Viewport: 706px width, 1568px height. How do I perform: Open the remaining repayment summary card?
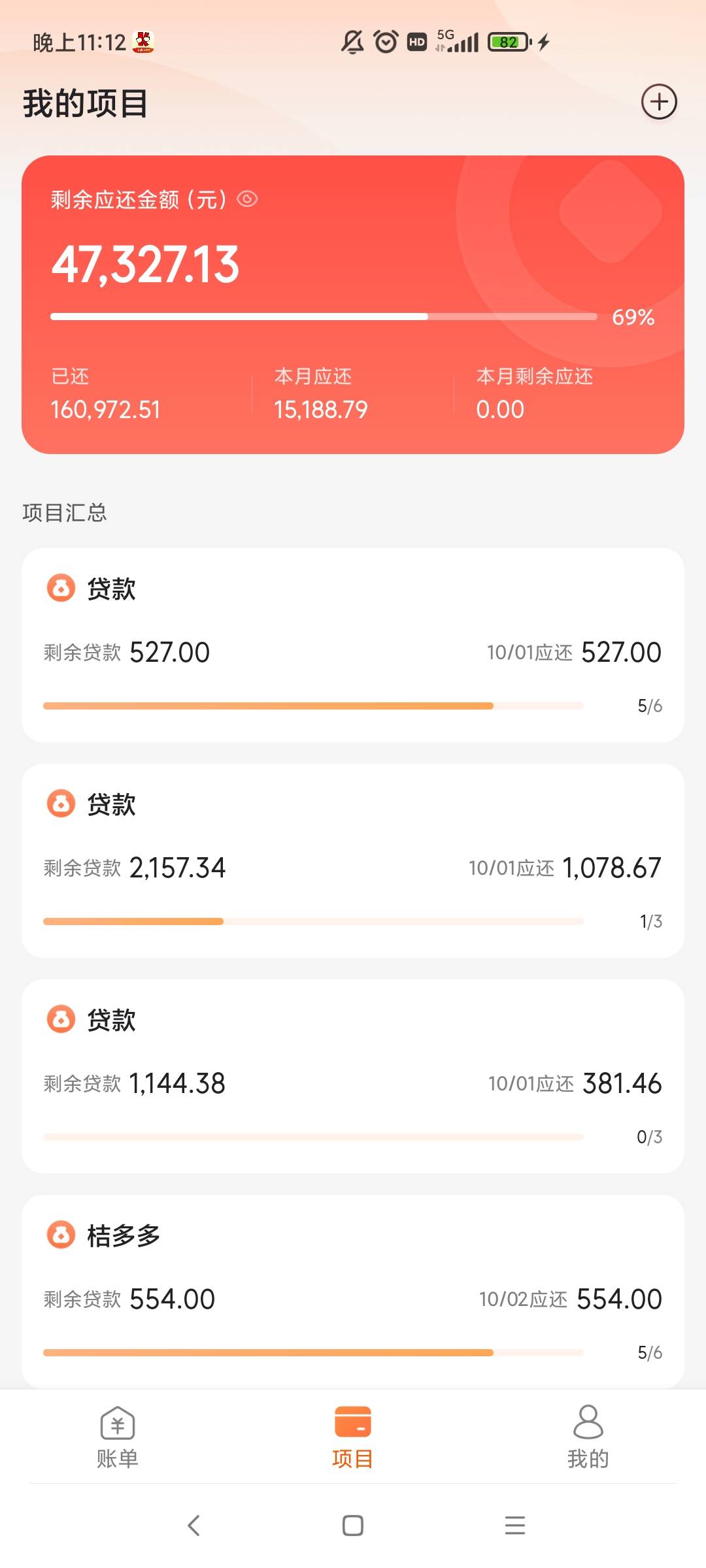(353, 304)
